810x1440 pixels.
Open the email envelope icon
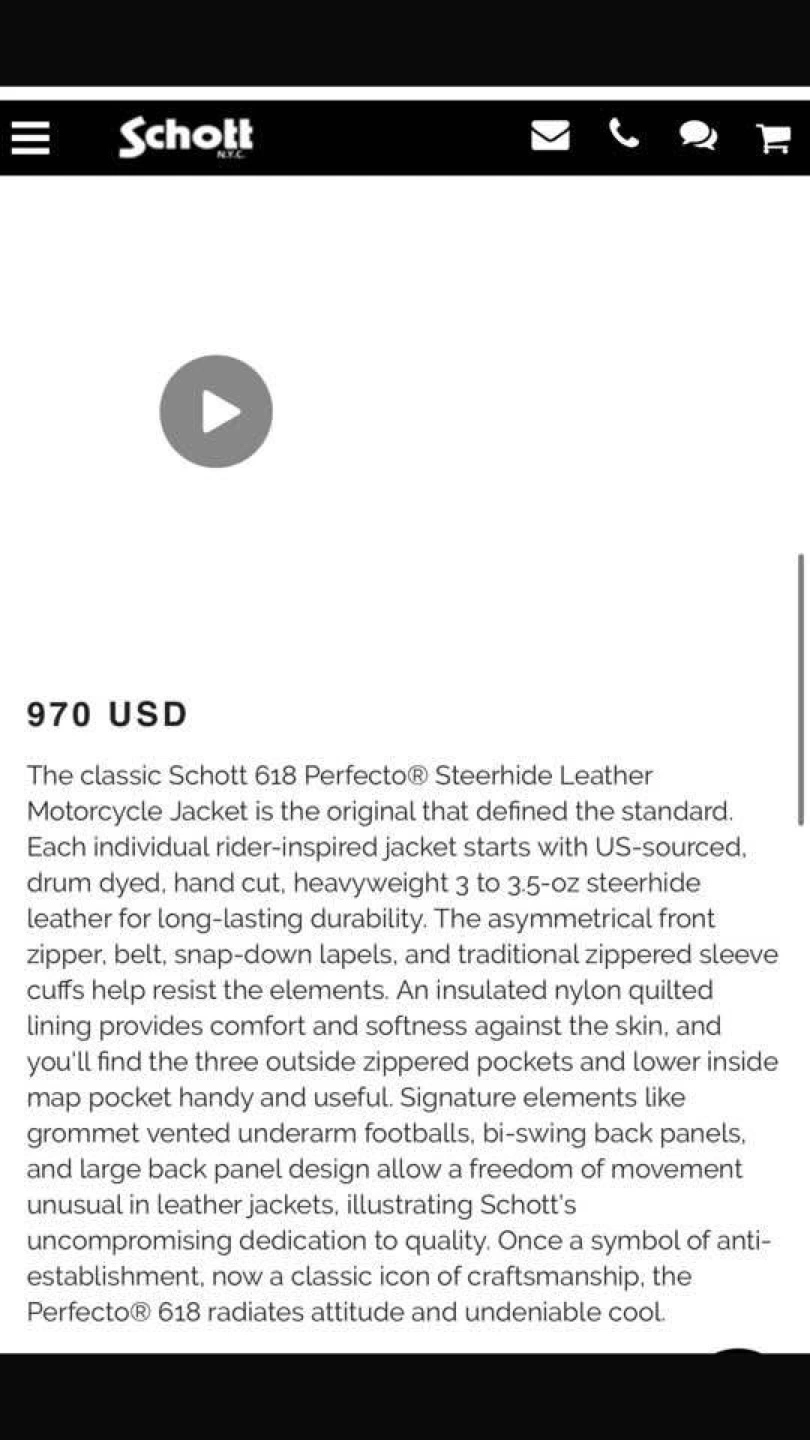pyautogui.click(x=550, y=136)
